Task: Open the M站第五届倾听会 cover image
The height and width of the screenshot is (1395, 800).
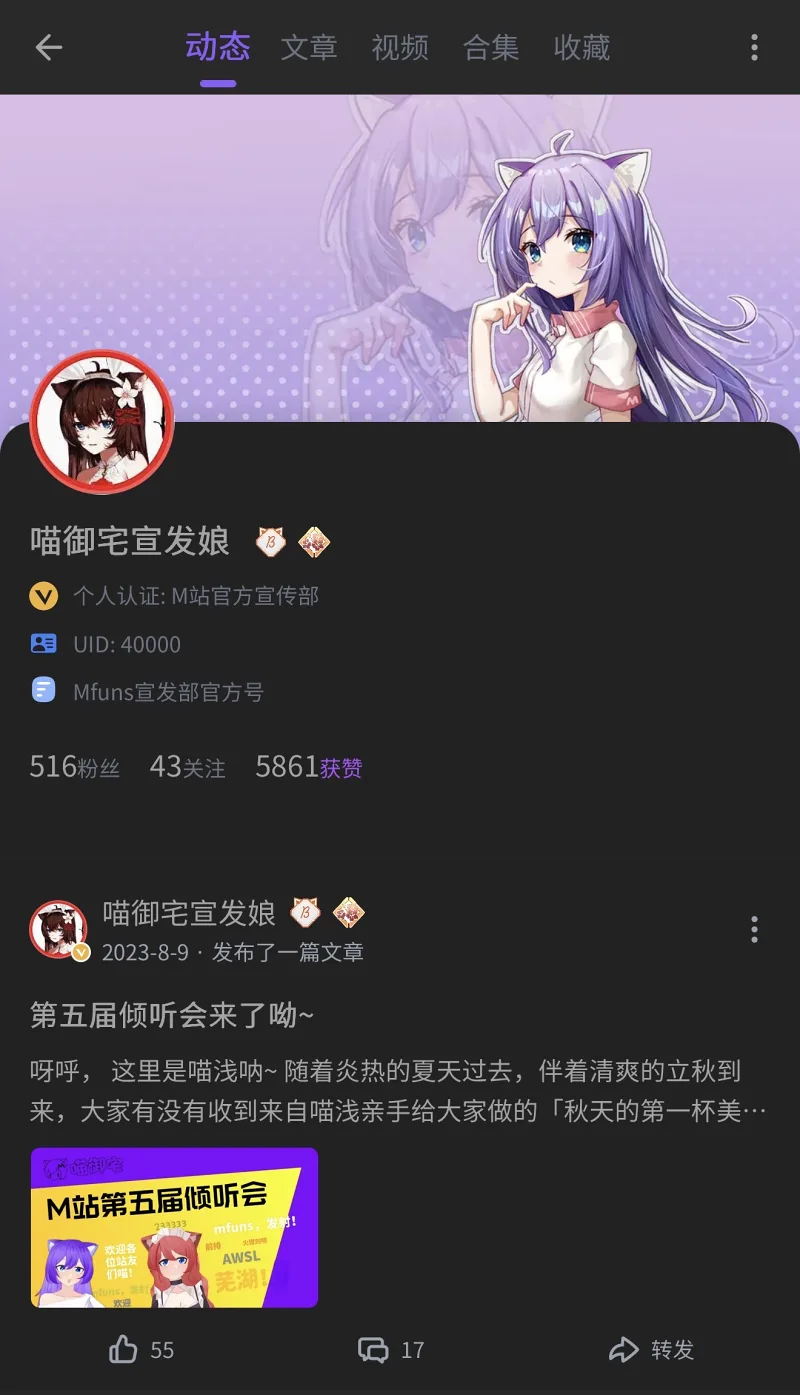Action: click(x=174, y=1227)
